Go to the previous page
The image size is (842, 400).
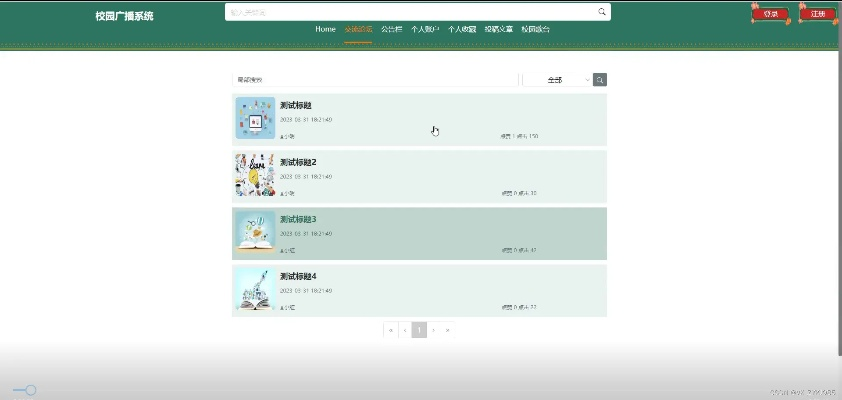tap(404, 329)
